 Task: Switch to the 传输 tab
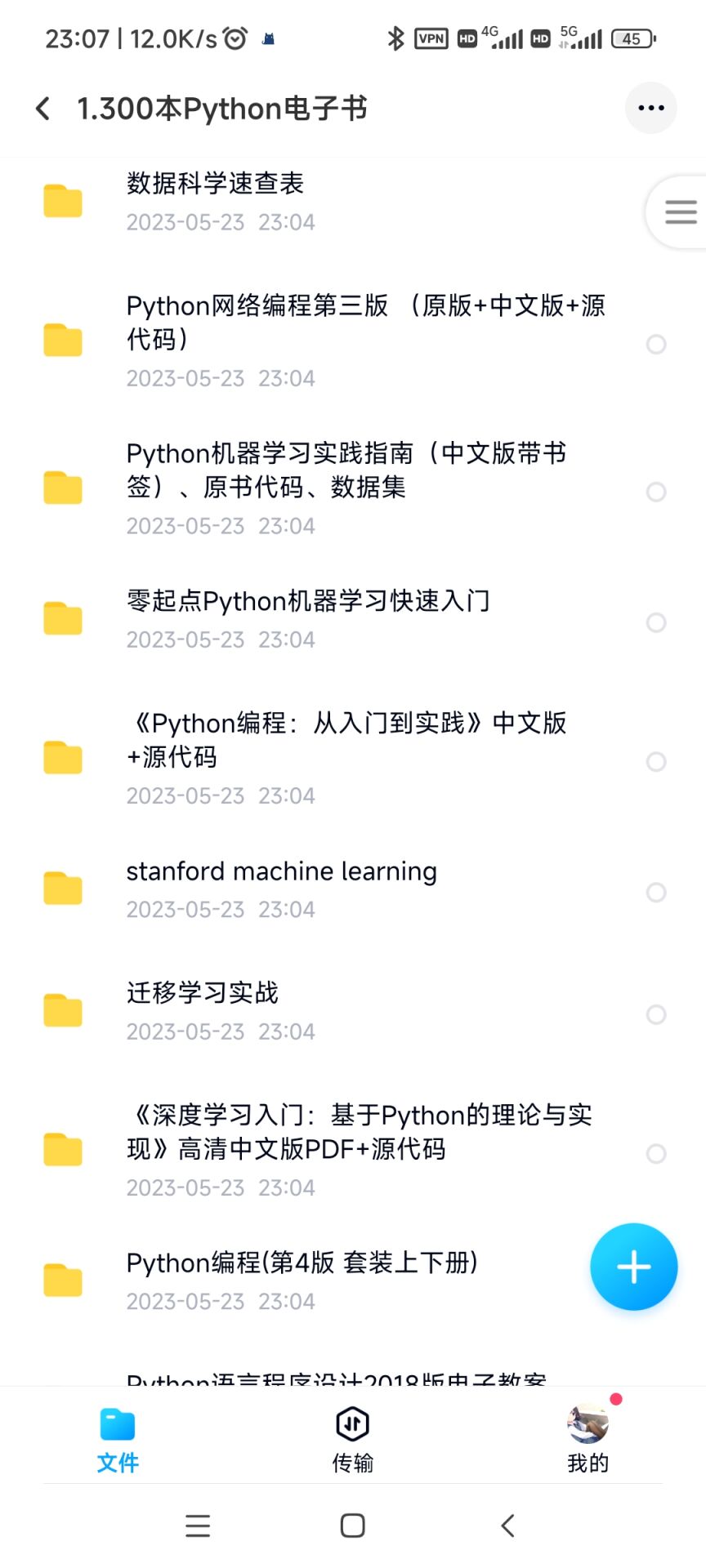[352, 1441]
